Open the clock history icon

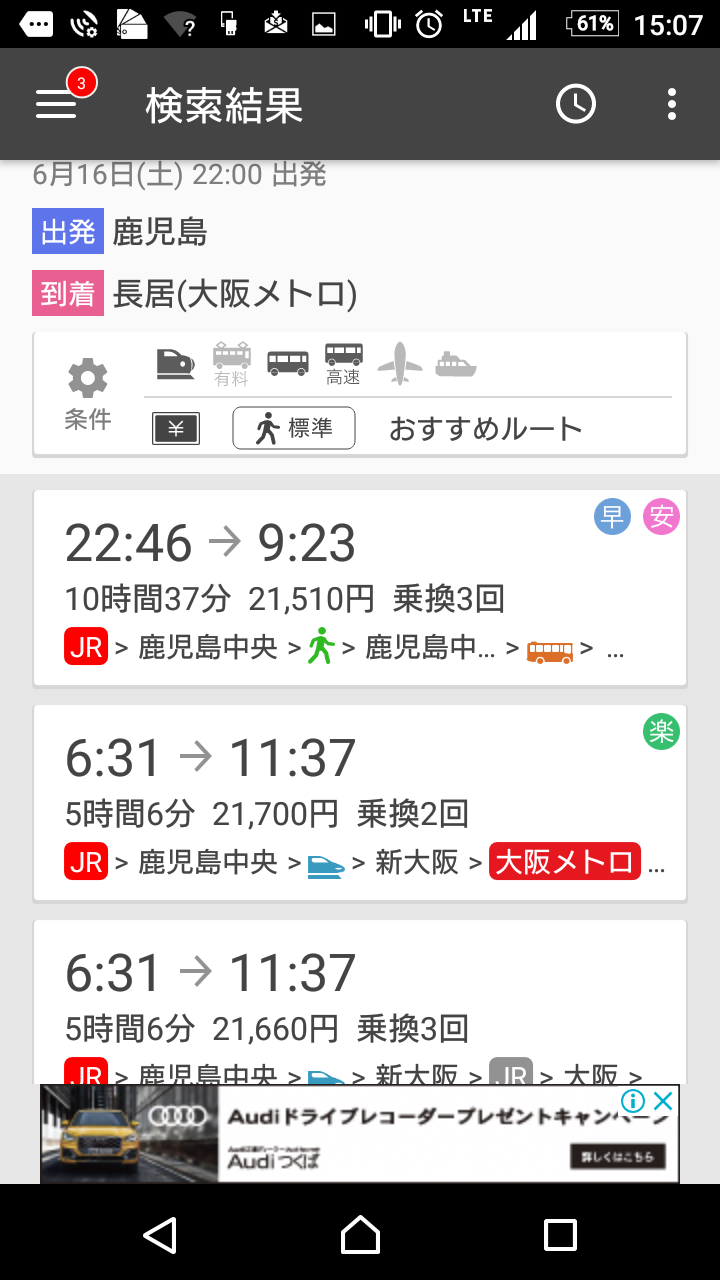(576, 104)
